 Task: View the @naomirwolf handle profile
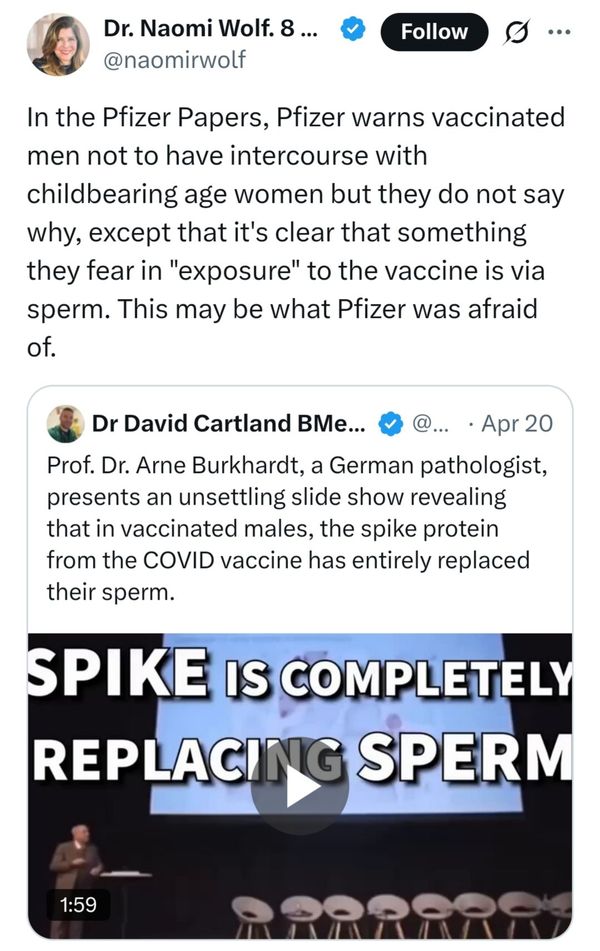tap(174, 60)
